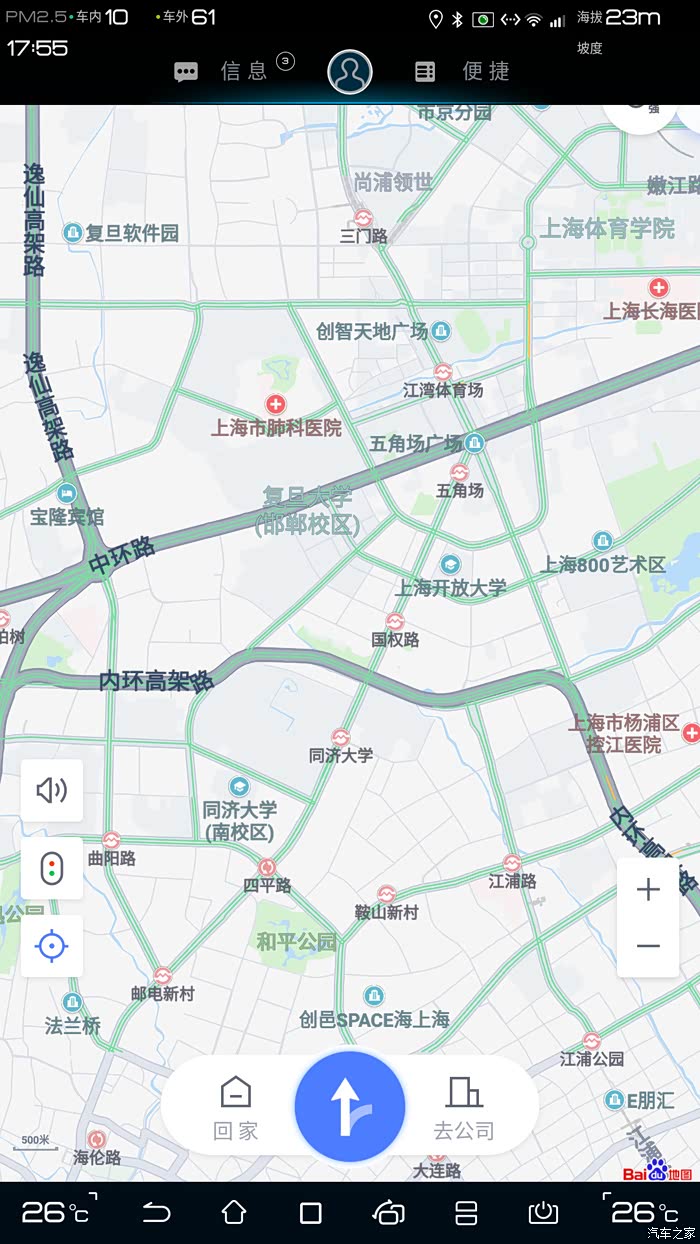Go to the system home screen
Screen dimensions: 700x1244
pyautogui.click(x=234, y=1213)
